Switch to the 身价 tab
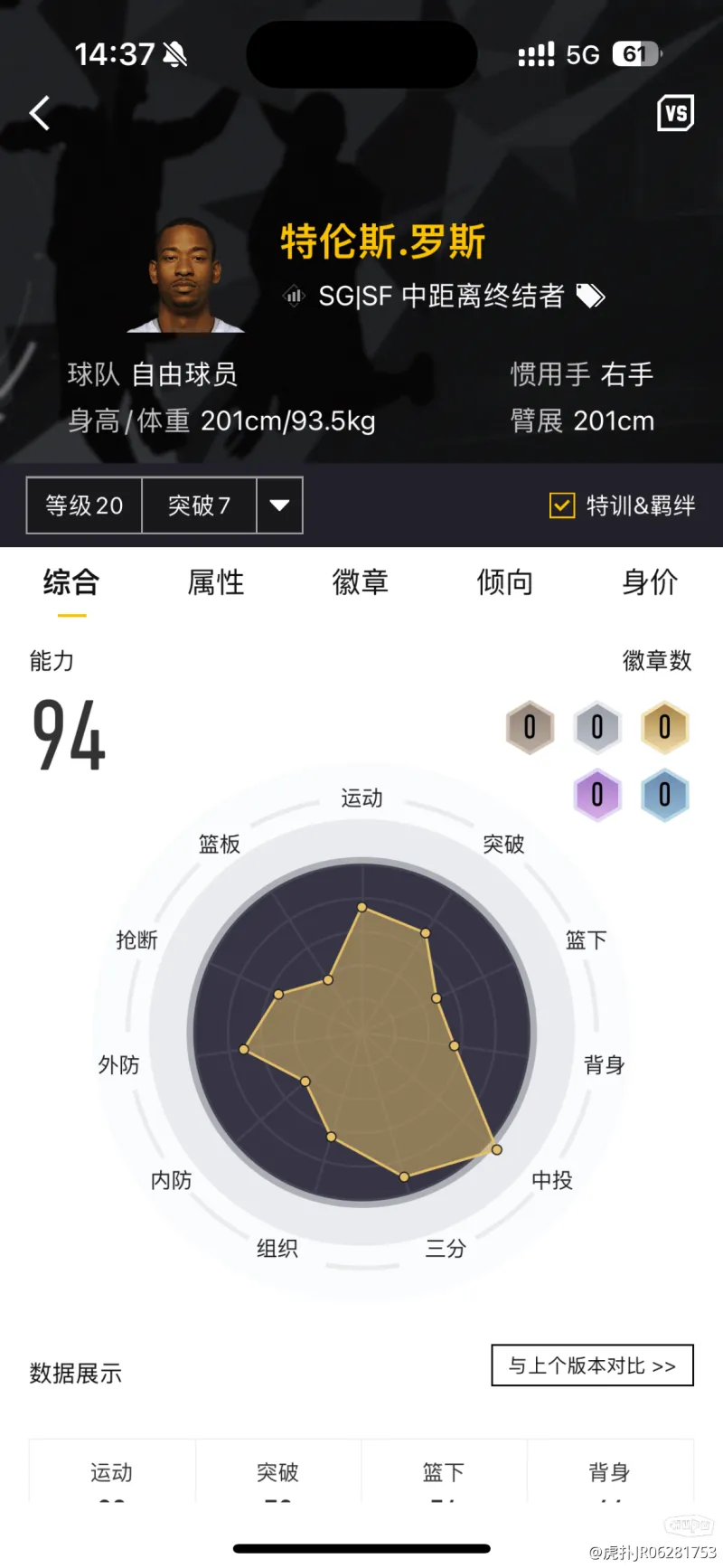 click(x=650, y=582)
